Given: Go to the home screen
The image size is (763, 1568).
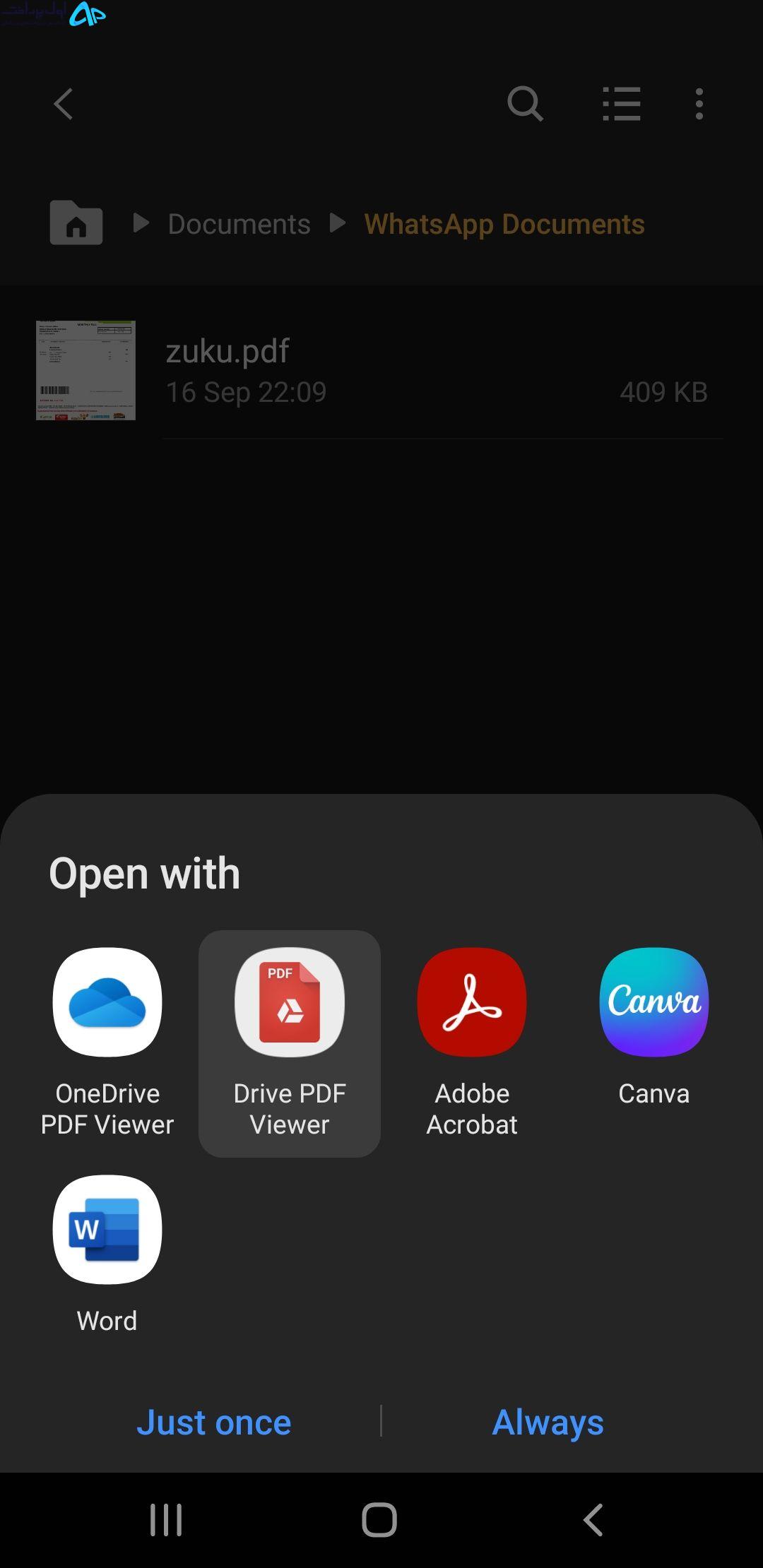Looking at the screenshot, I should (379, 1519).
